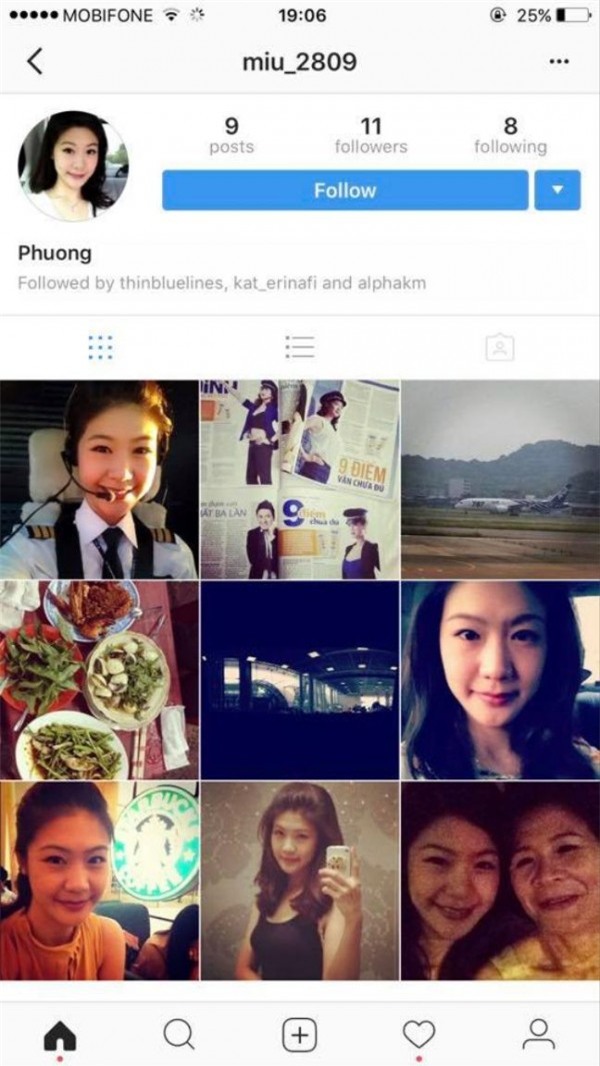Open the Starbucks selfie post
Screen dimensions: 600x1066
99,881
